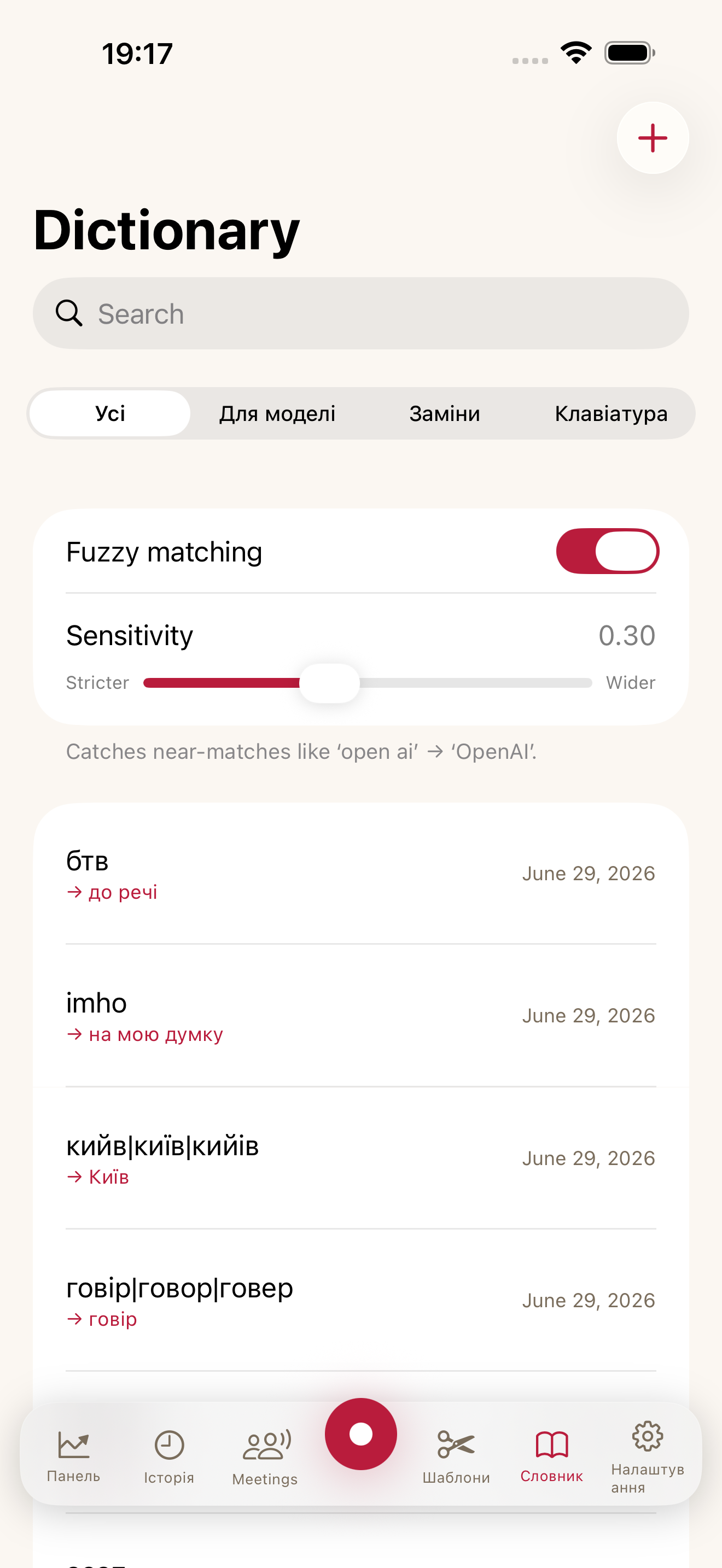Switch to the Заміни segment

point(444,413)
